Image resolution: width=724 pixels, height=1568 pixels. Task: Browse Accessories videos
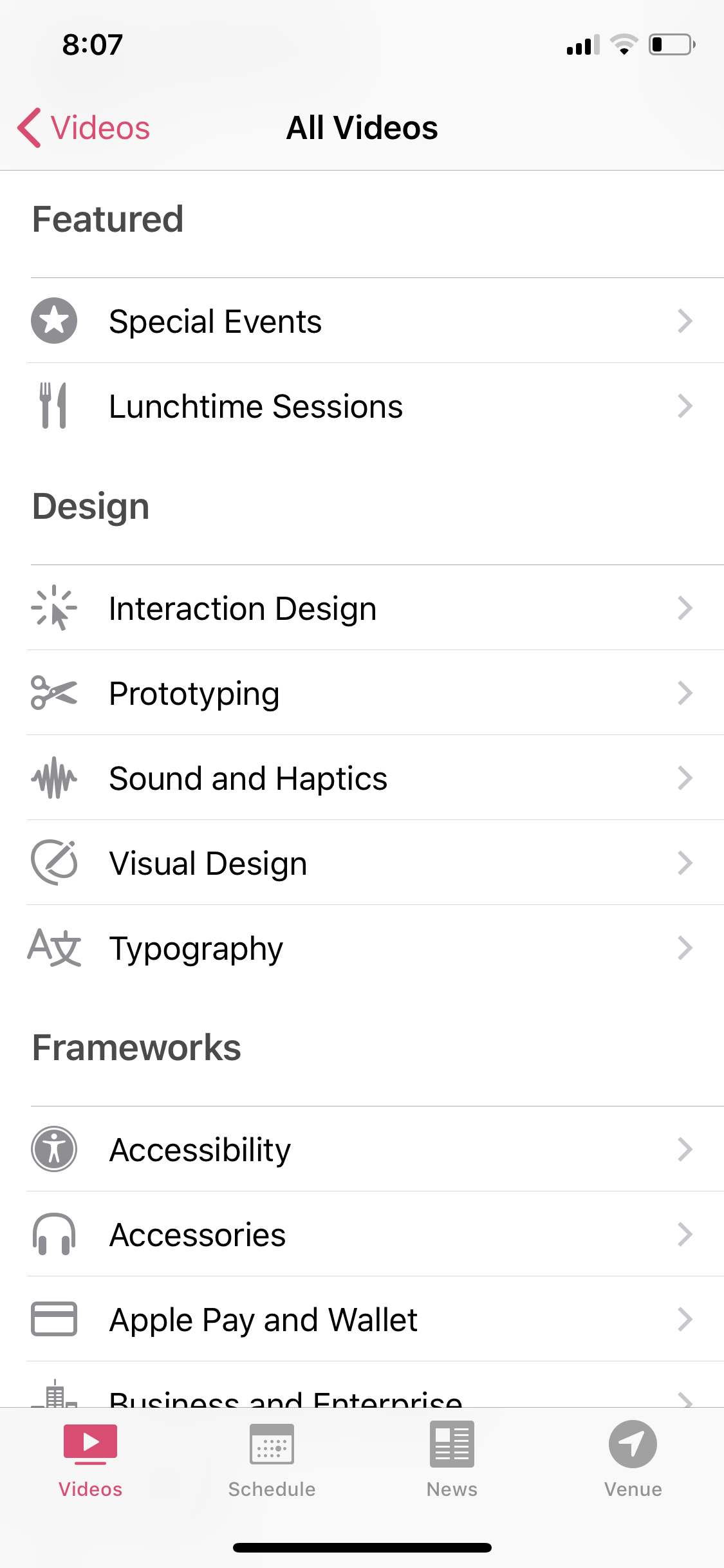tap(362, 1234)
